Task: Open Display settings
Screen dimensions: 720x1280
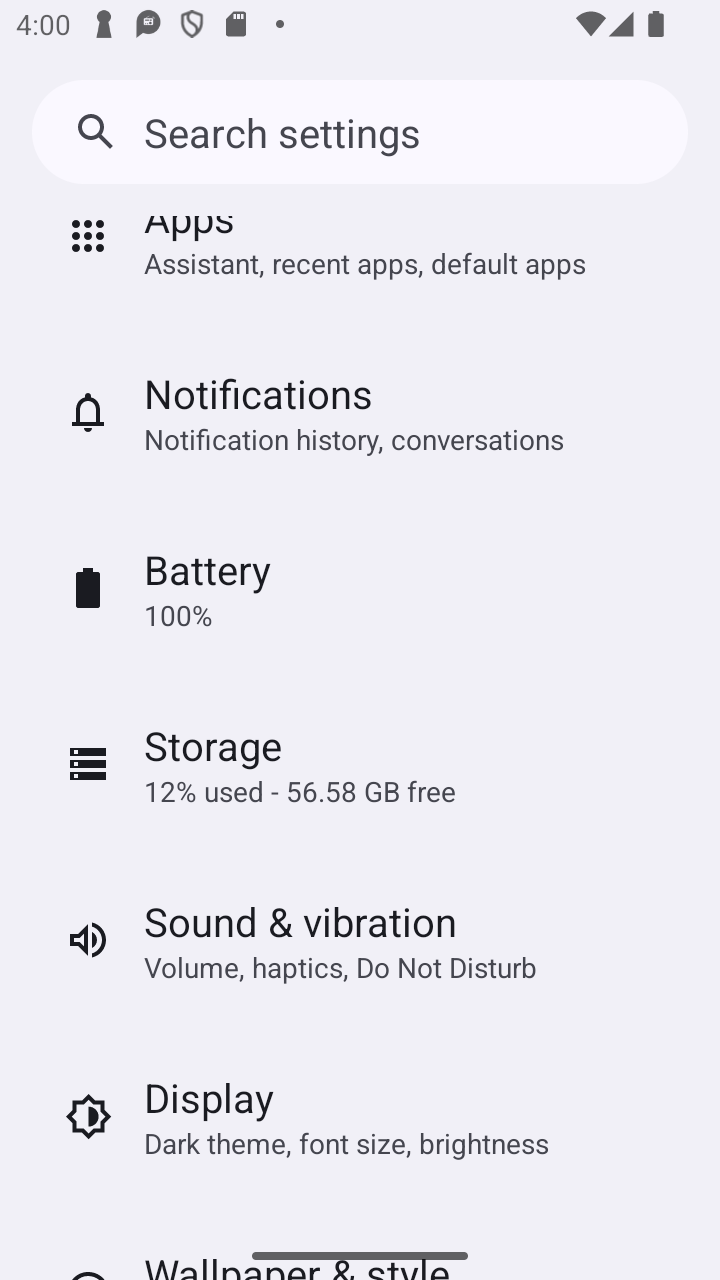Action: tap(360, 1118)
